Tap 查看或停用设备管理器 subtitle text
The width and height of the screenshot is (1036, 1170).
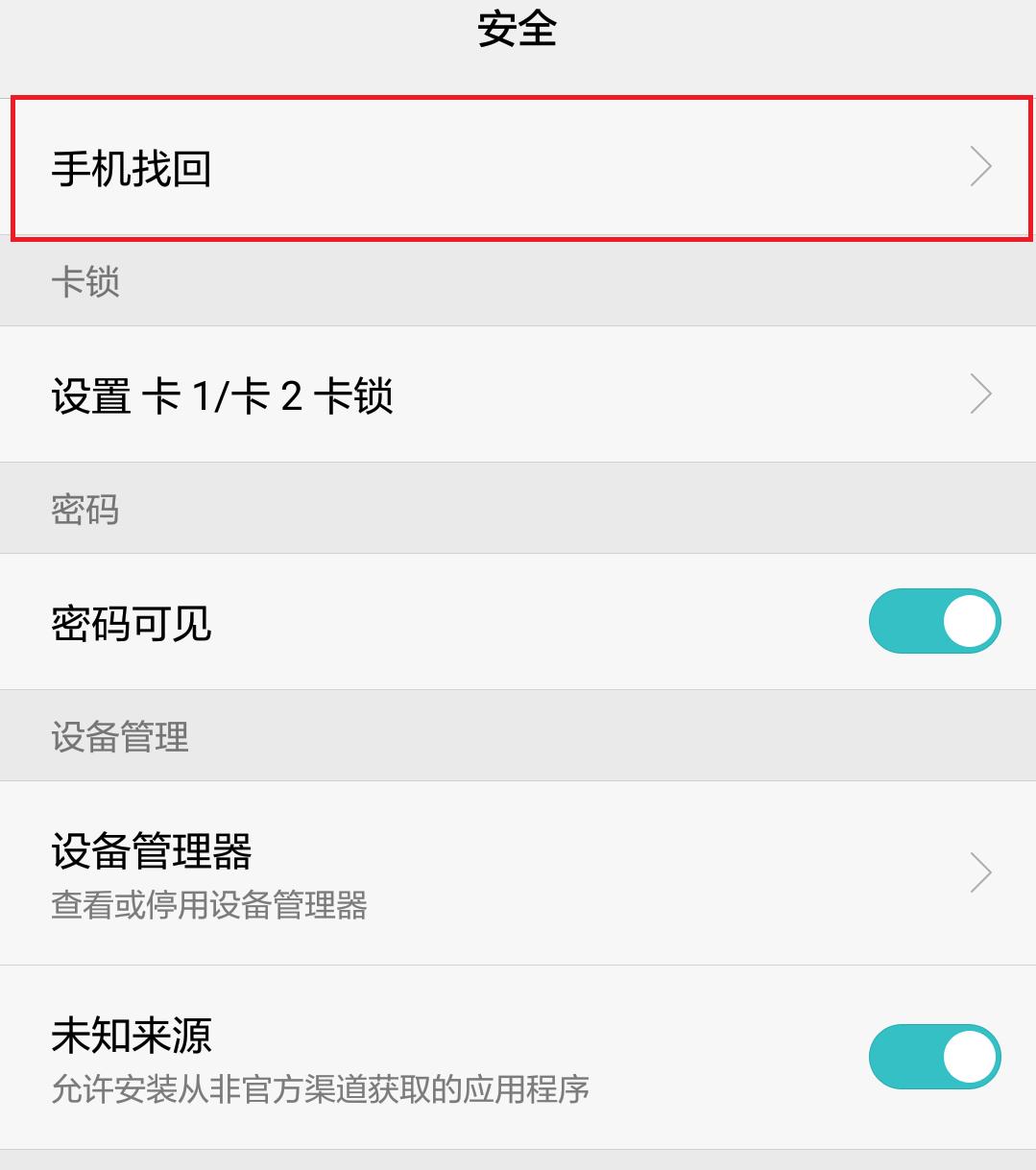click(207, 906)
